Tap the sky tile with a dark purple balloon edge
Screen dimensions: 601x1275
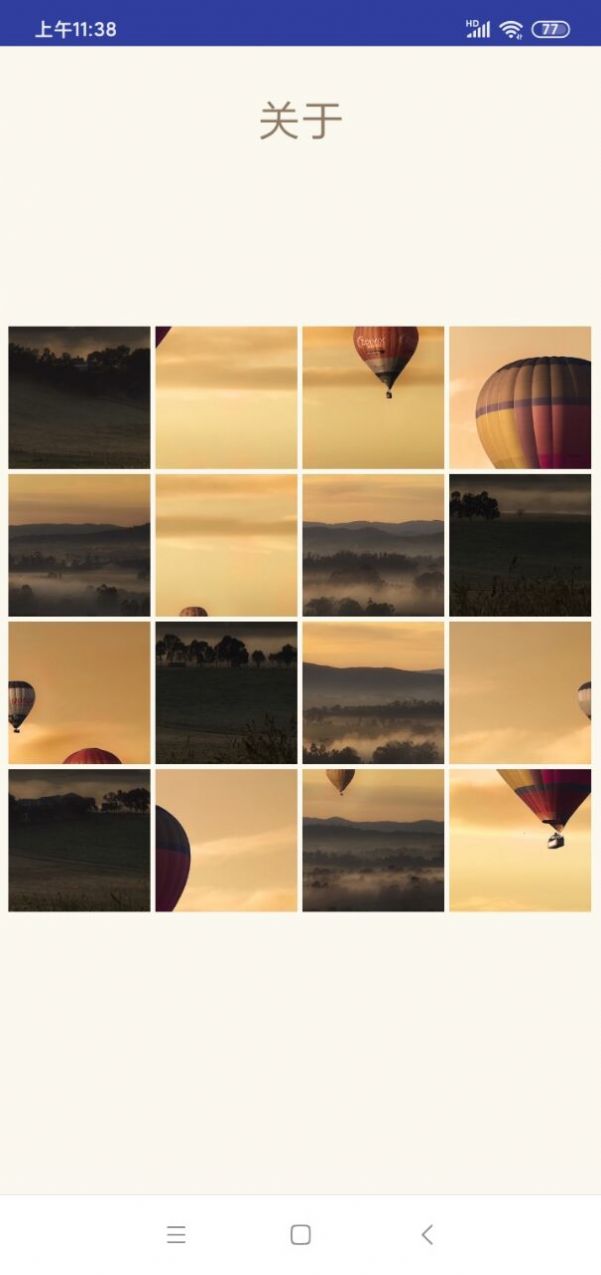coord(226,840)
